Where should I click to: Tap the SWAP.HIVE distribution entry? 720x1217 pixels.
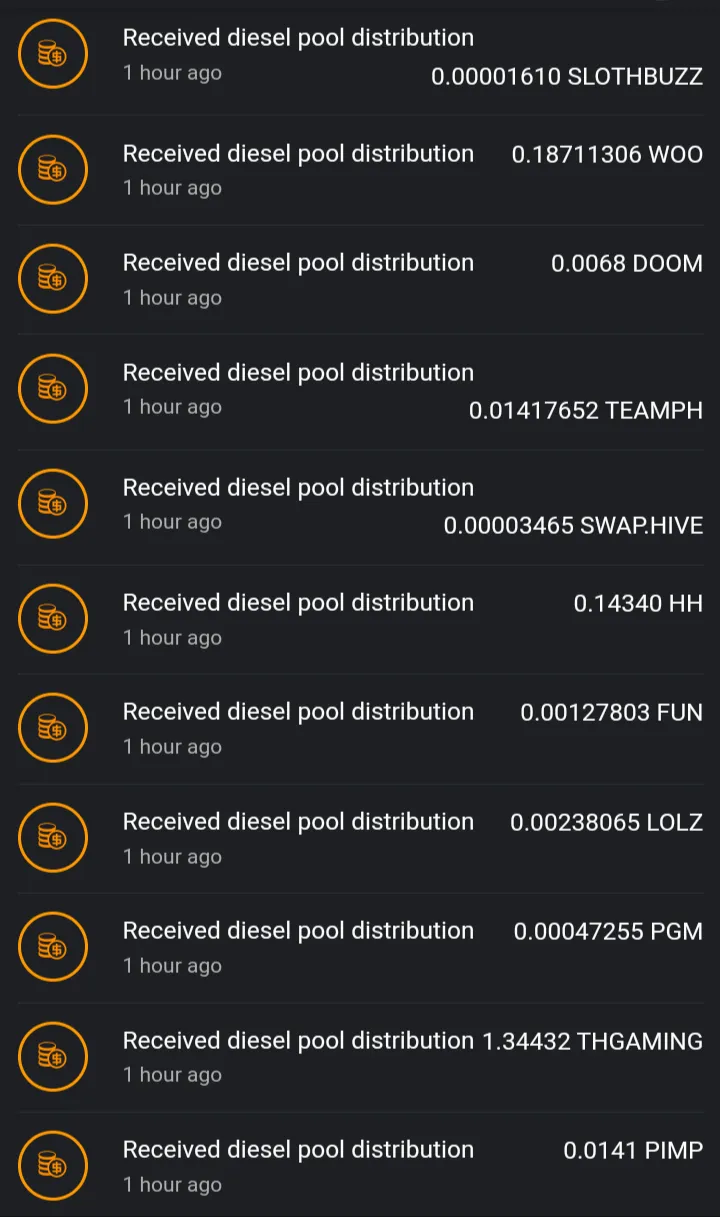360,505
